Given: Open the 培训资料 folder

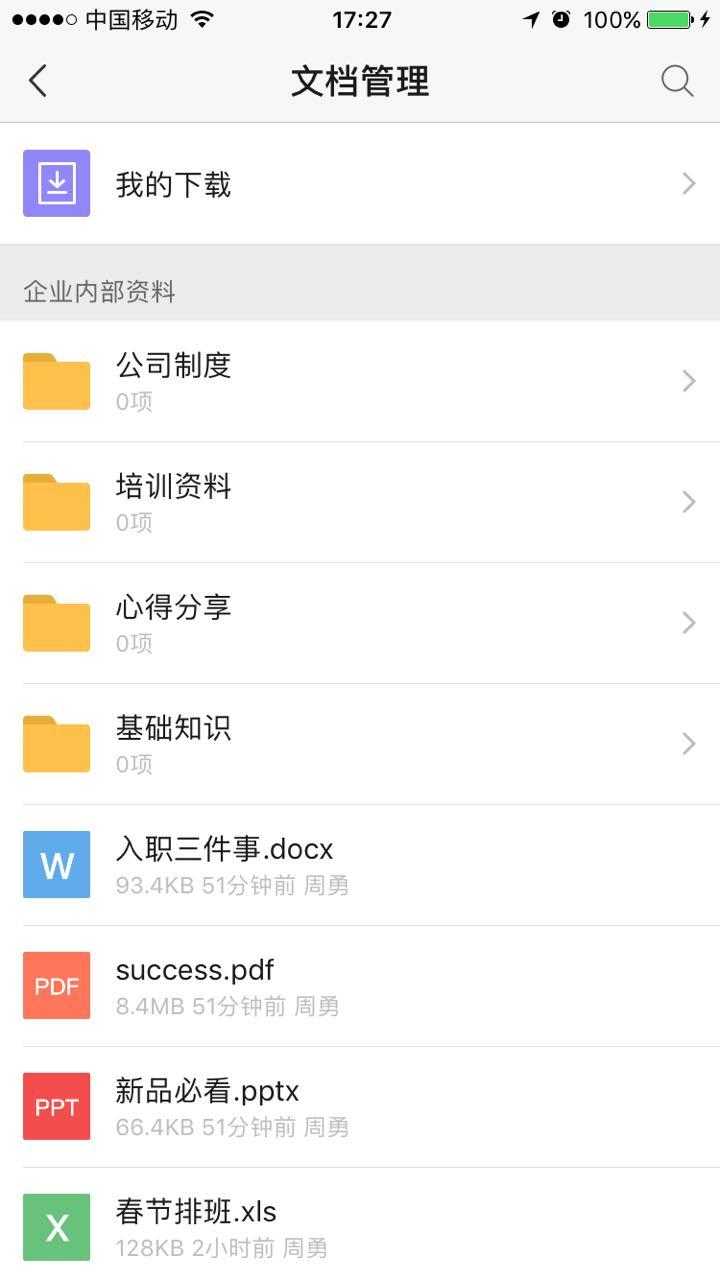Looking at the screenshot, I should point(360,502).
